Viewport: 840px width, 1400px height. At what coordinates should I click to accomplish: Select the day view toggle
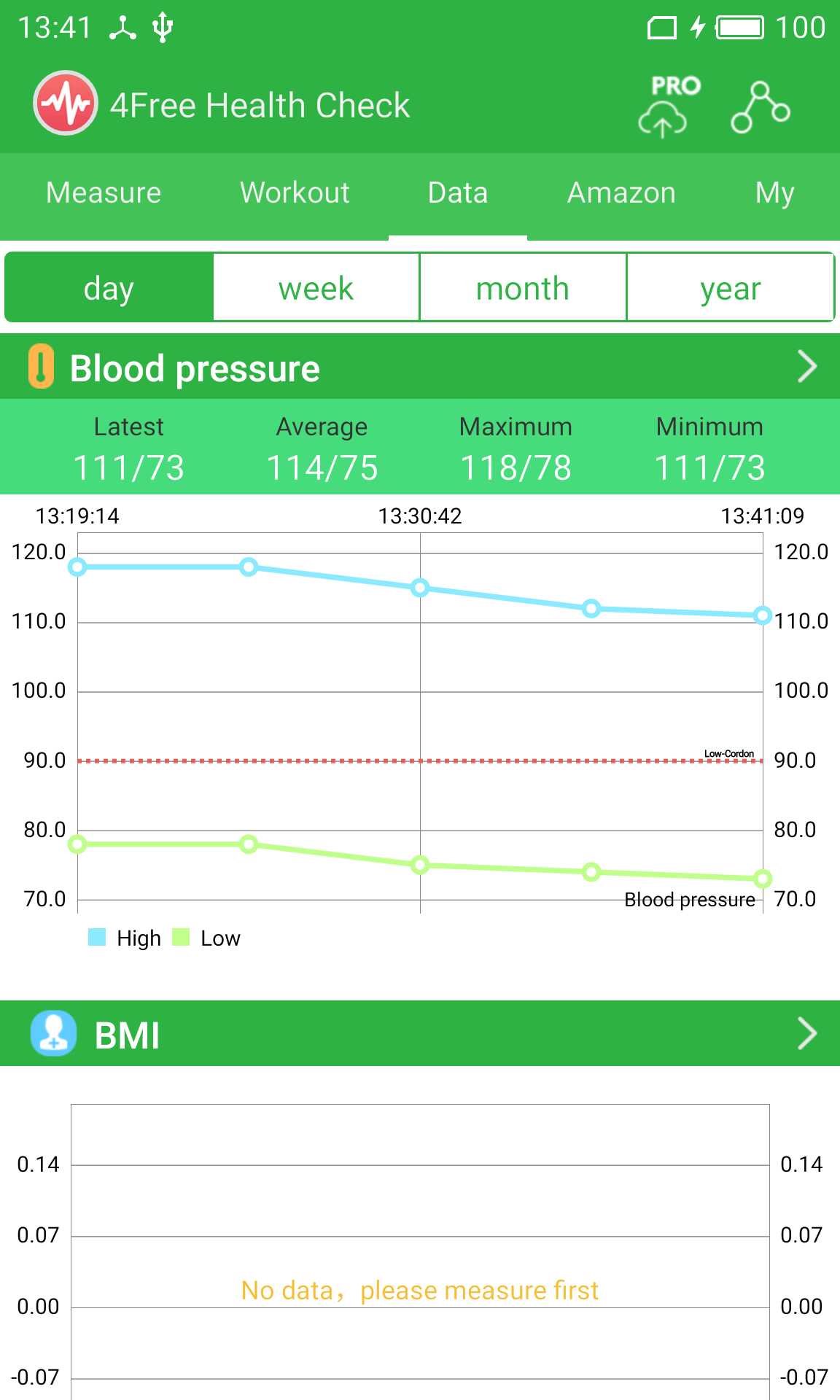(108, 287)
